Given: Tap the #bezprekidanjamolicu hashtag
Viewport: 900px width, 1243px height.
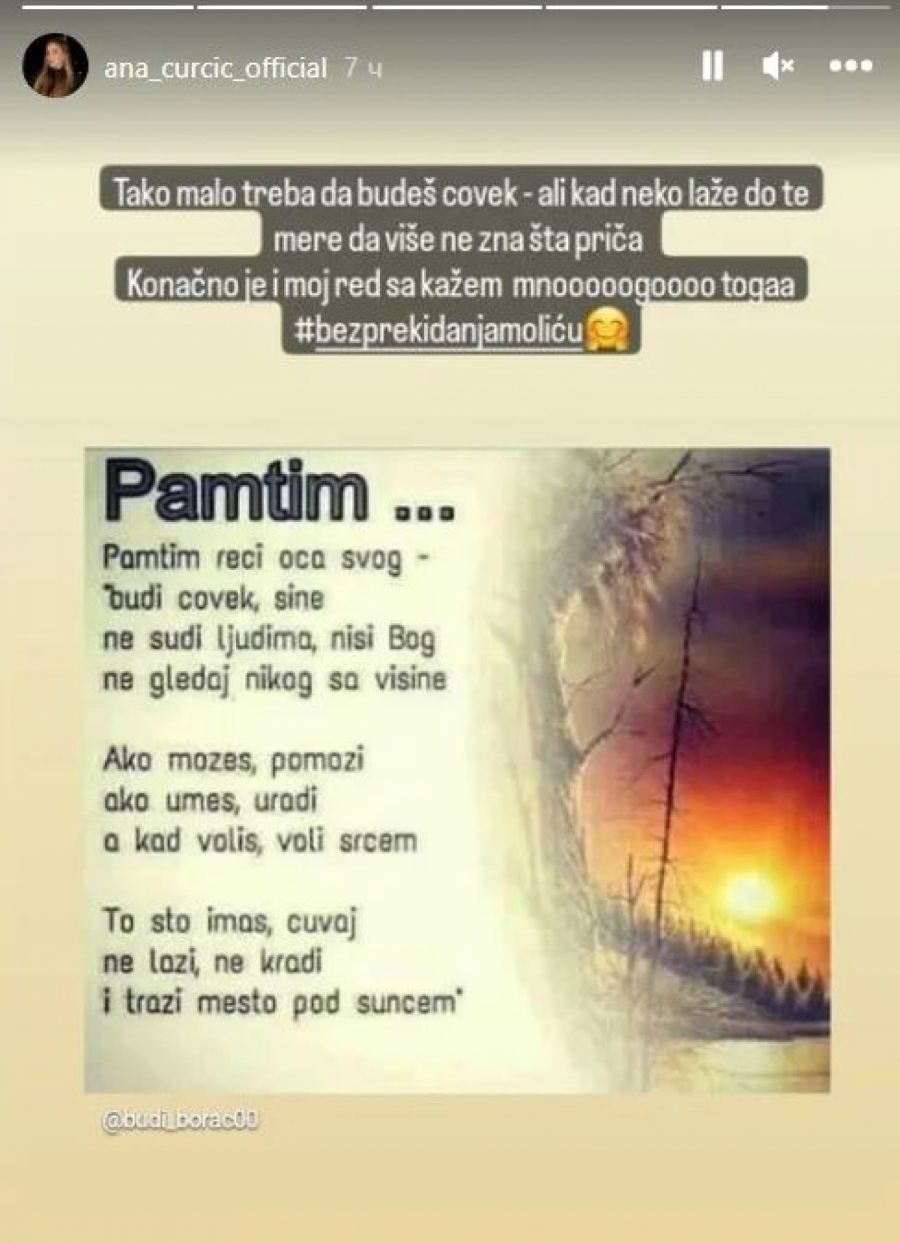Looking at the screenshot, I should tap(440, 334).
